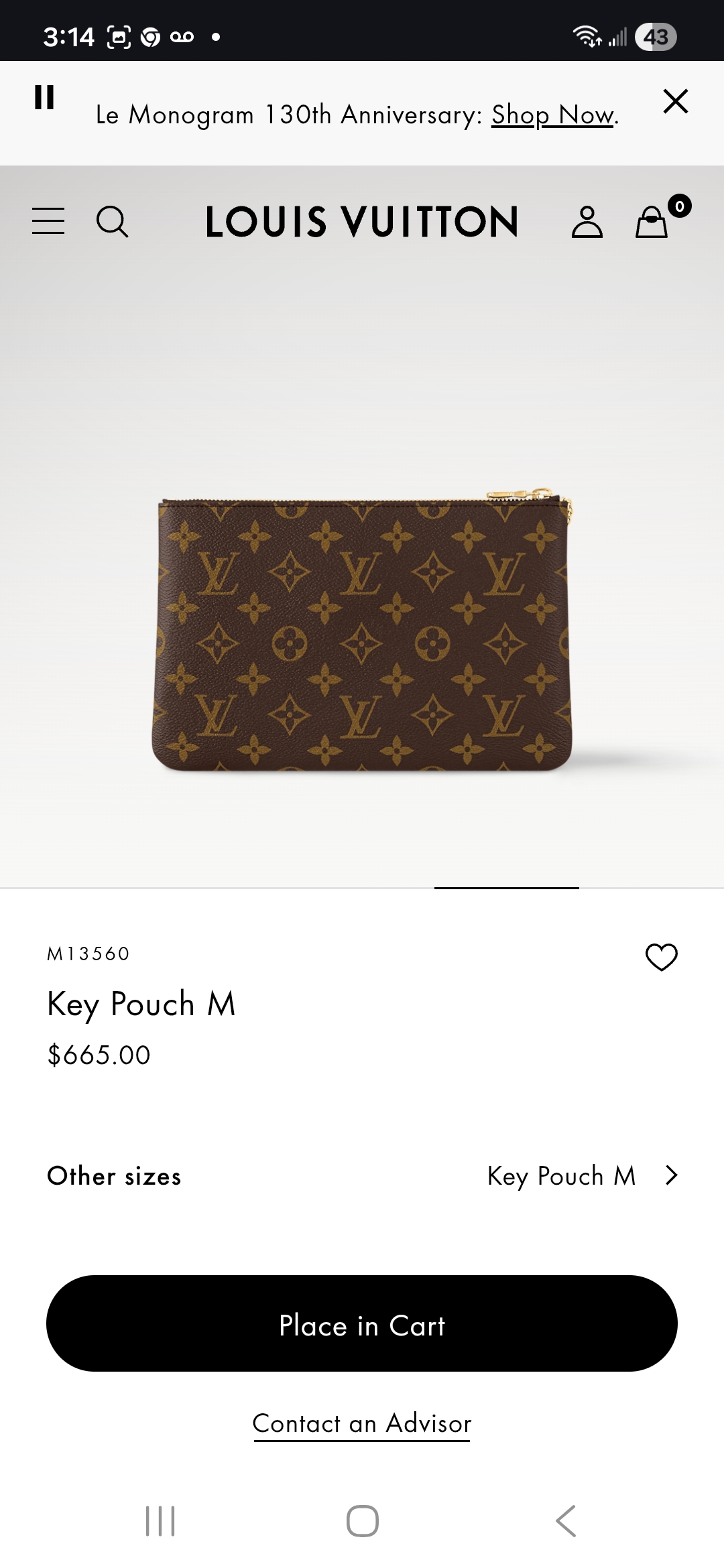Tap Place in Cart button
Image resolution: width=724 pixels, height=1568 pixels.
pyautogui.click(x=362, y=1325)
